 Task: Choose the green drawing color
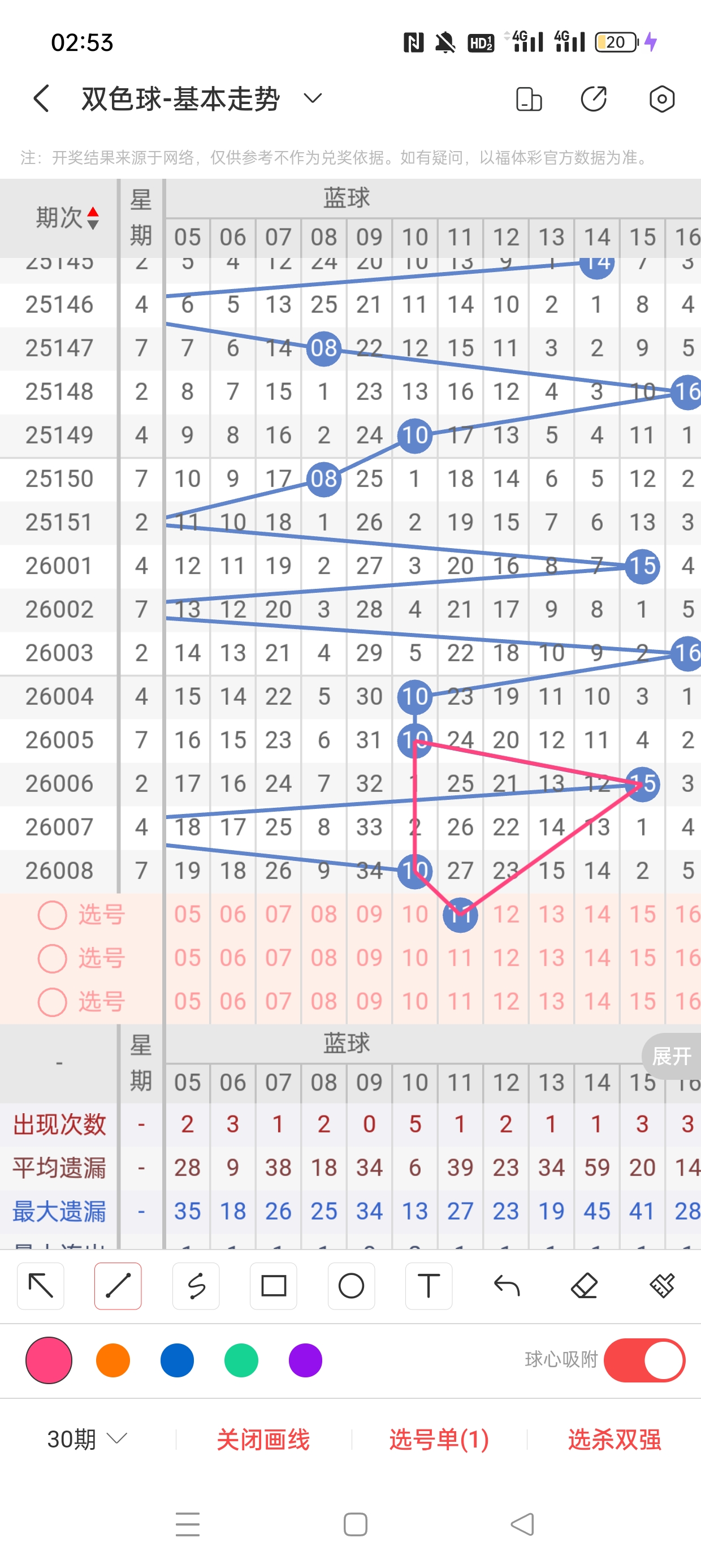tap(241, 1360)
